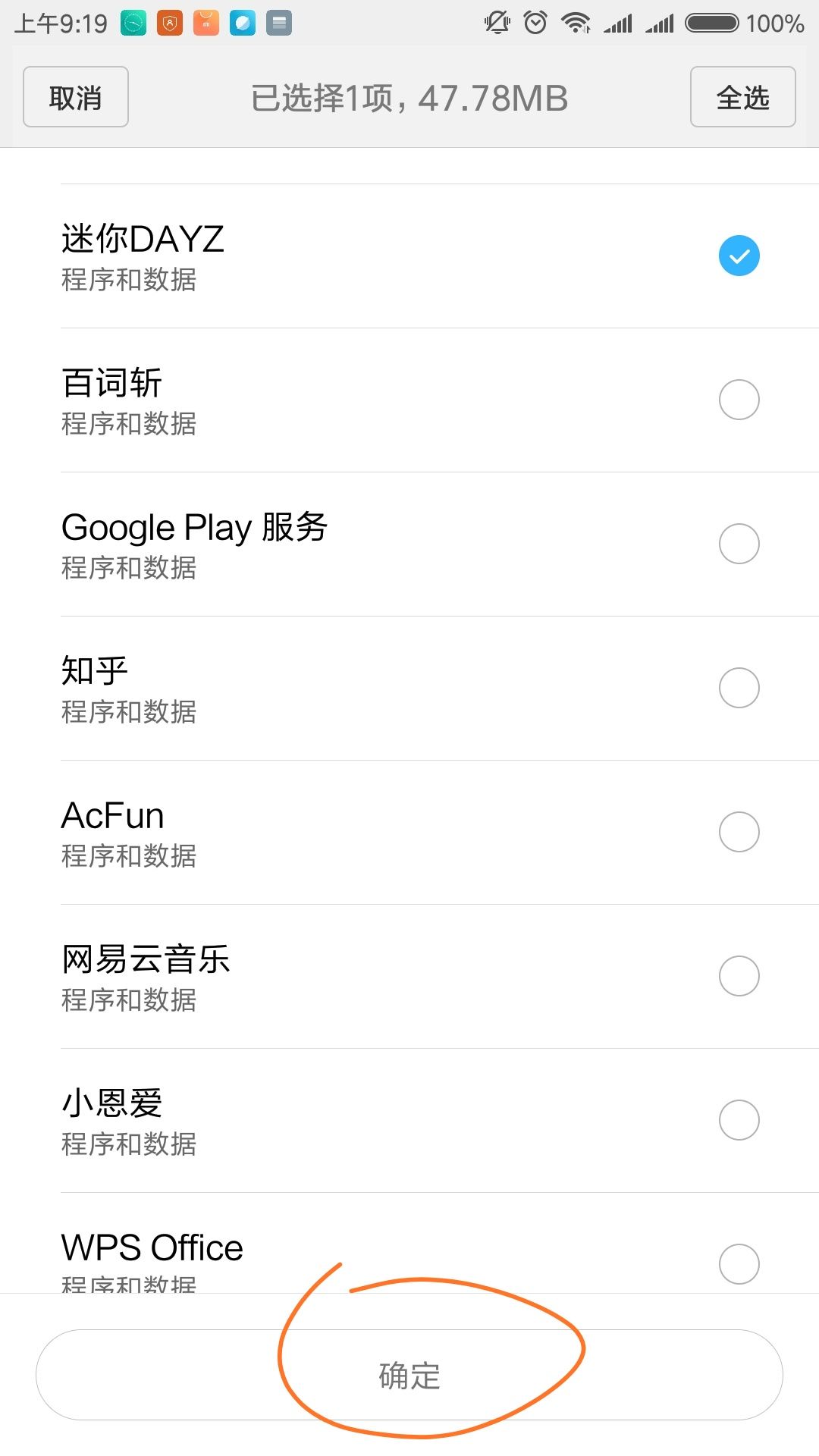Tap the muted notification bell icon
The image size is (819, 1456).
pyautogui.click(x=497, y=23)
